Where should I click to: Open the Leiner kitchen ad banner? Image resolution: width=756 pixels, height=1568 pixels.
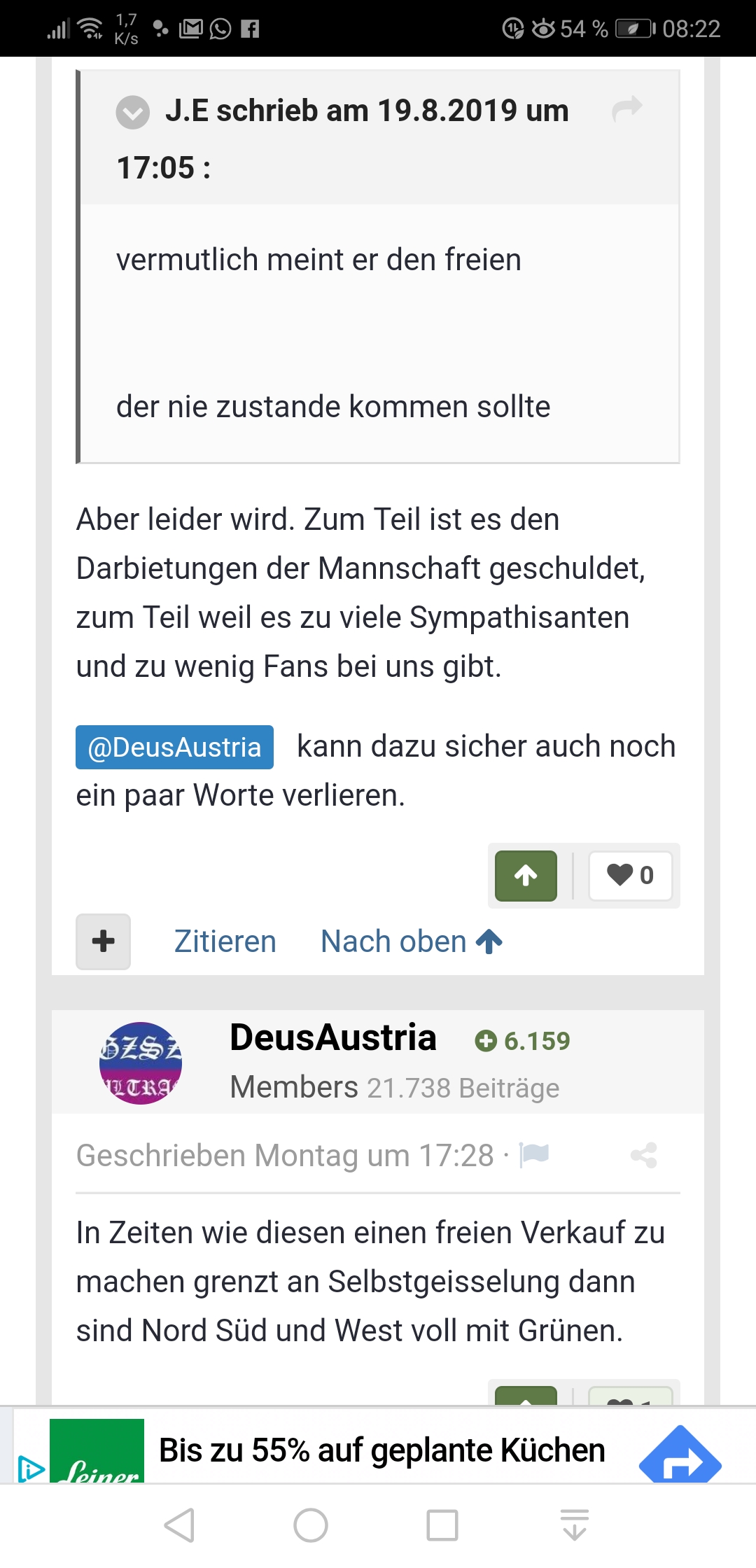(x=381, y=1450)
